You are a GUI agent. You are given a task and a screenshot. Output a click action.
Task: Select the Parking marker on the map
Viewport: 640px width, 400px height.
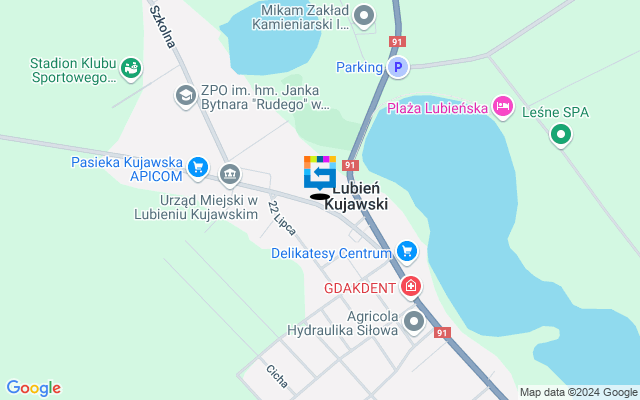(398, 67)
